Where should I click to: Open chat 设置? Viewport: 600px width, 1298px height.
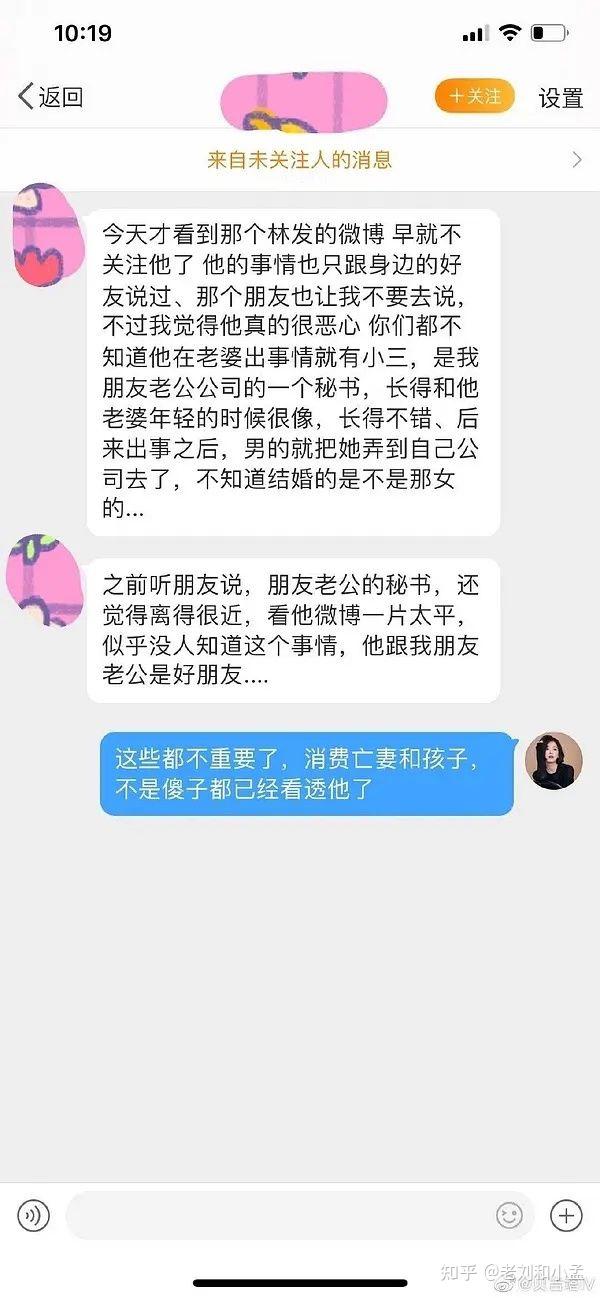(560, 97)
